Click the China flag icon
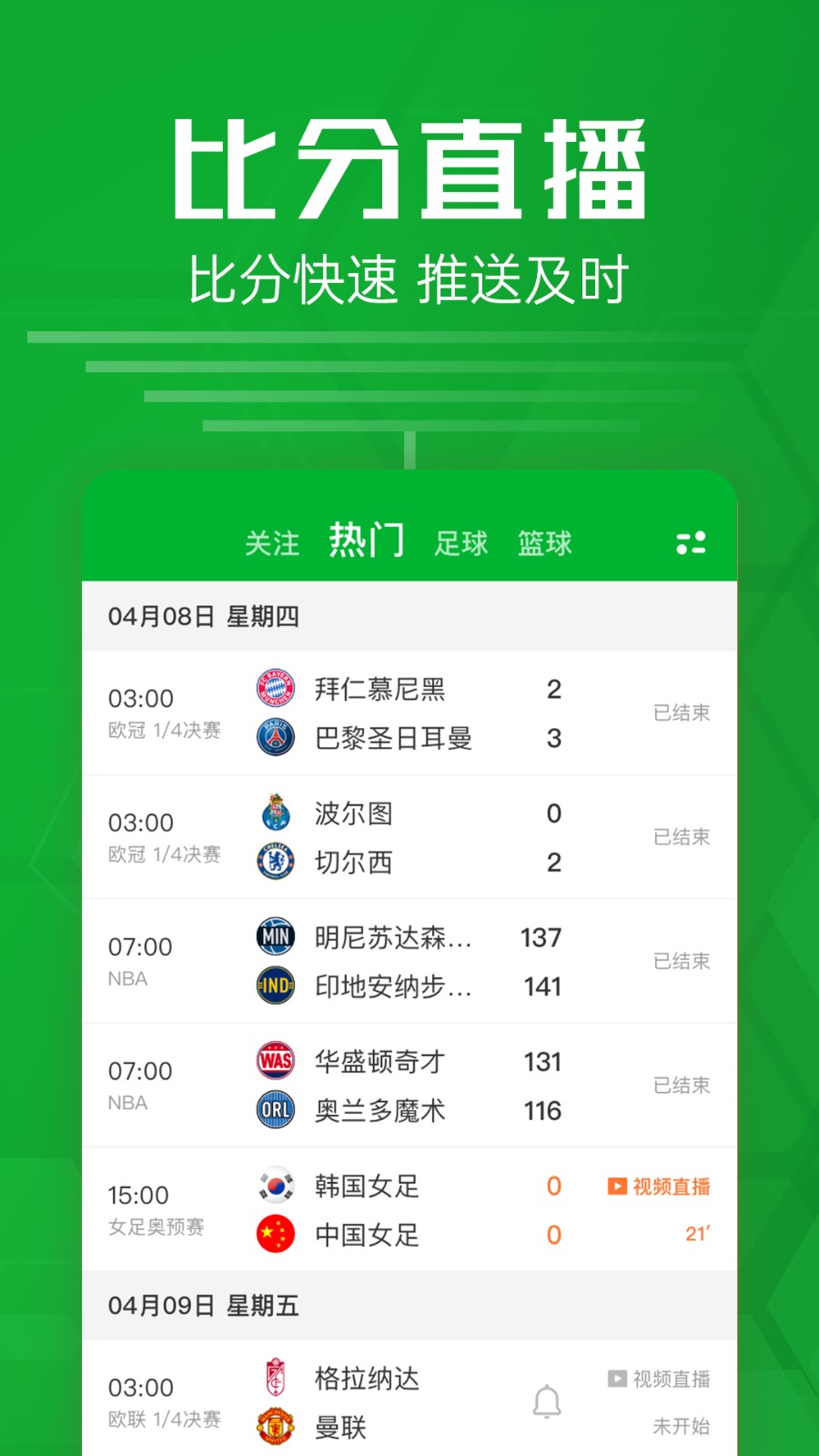Viewport: 819px width, 1456px height. [x=275, y=1235]
